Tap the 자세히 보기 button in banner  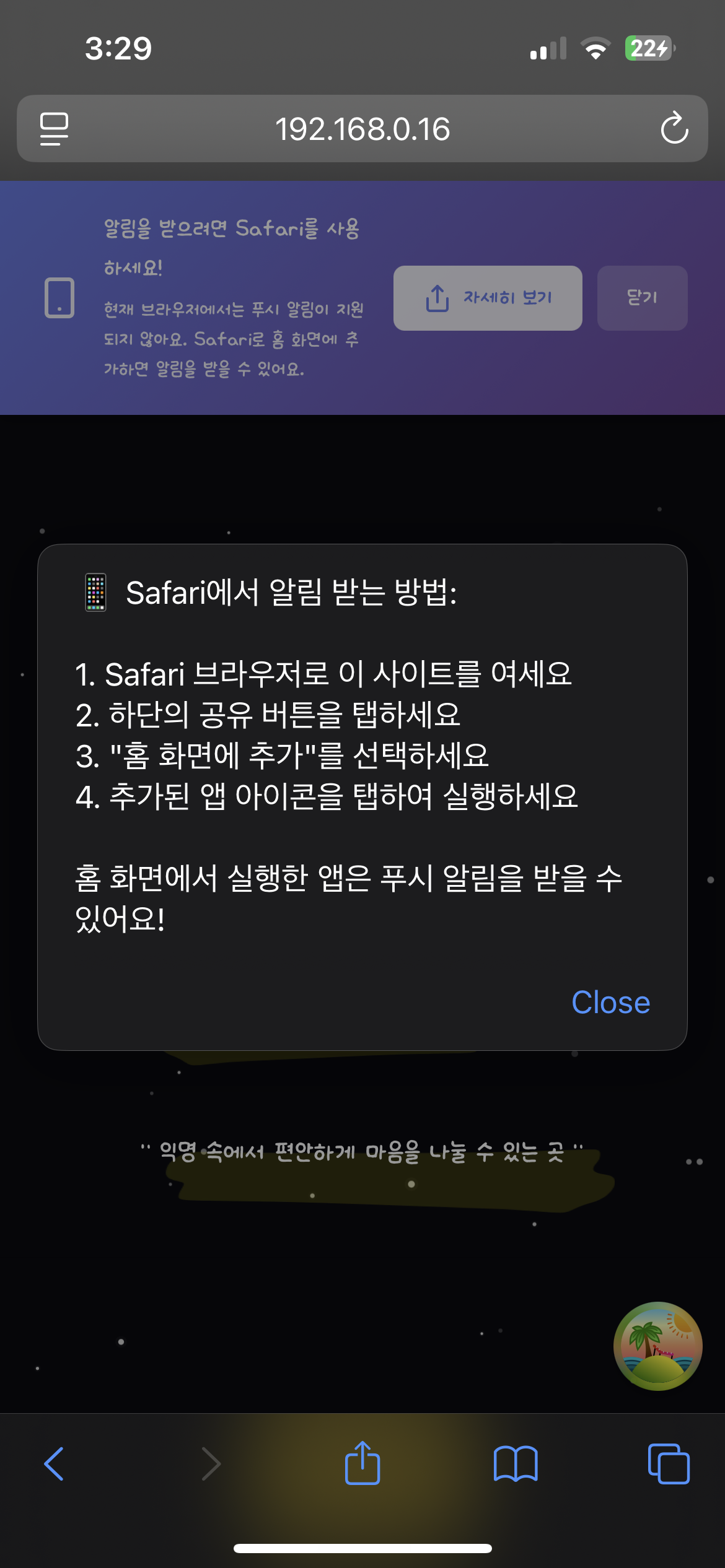coord(488,298)
